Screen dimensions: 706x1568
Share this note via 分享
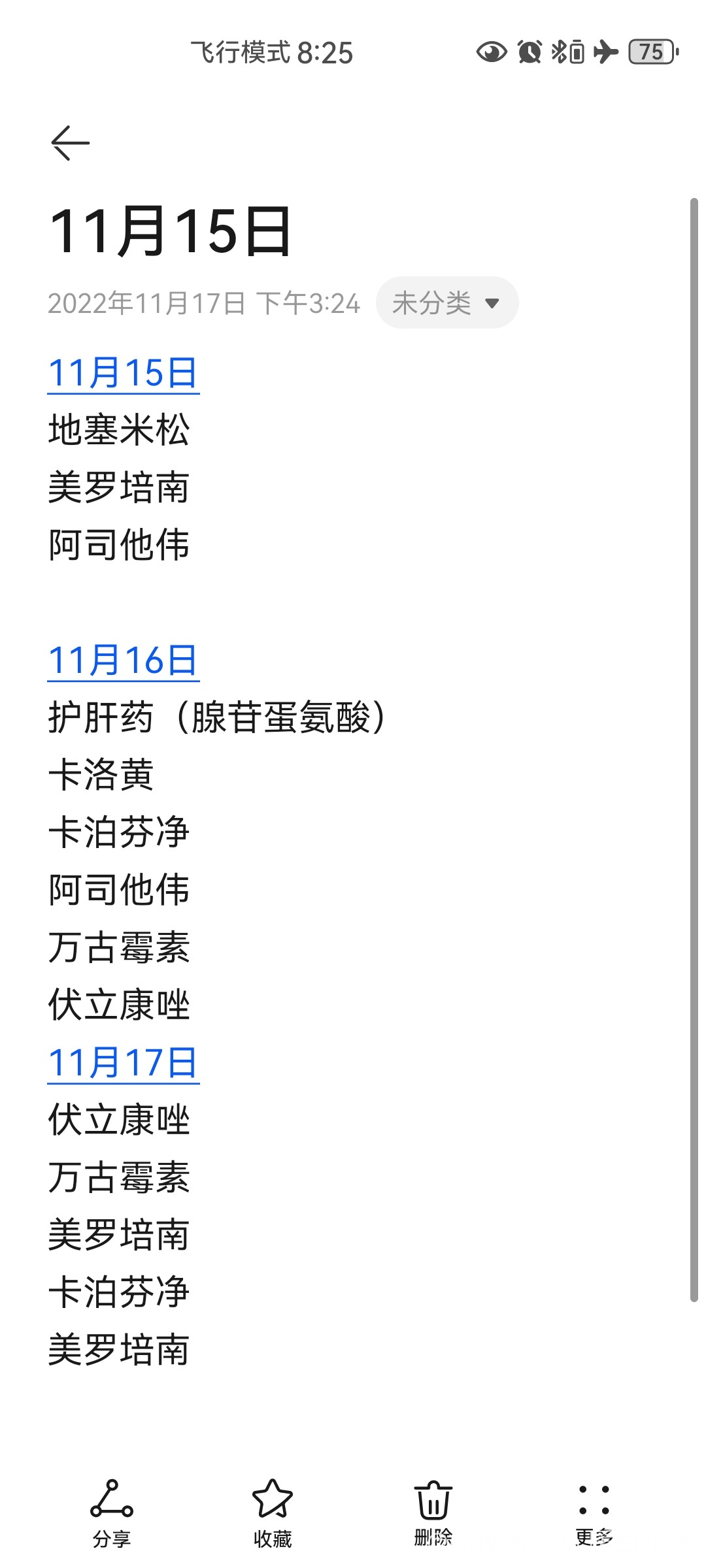coord(112,1514)
